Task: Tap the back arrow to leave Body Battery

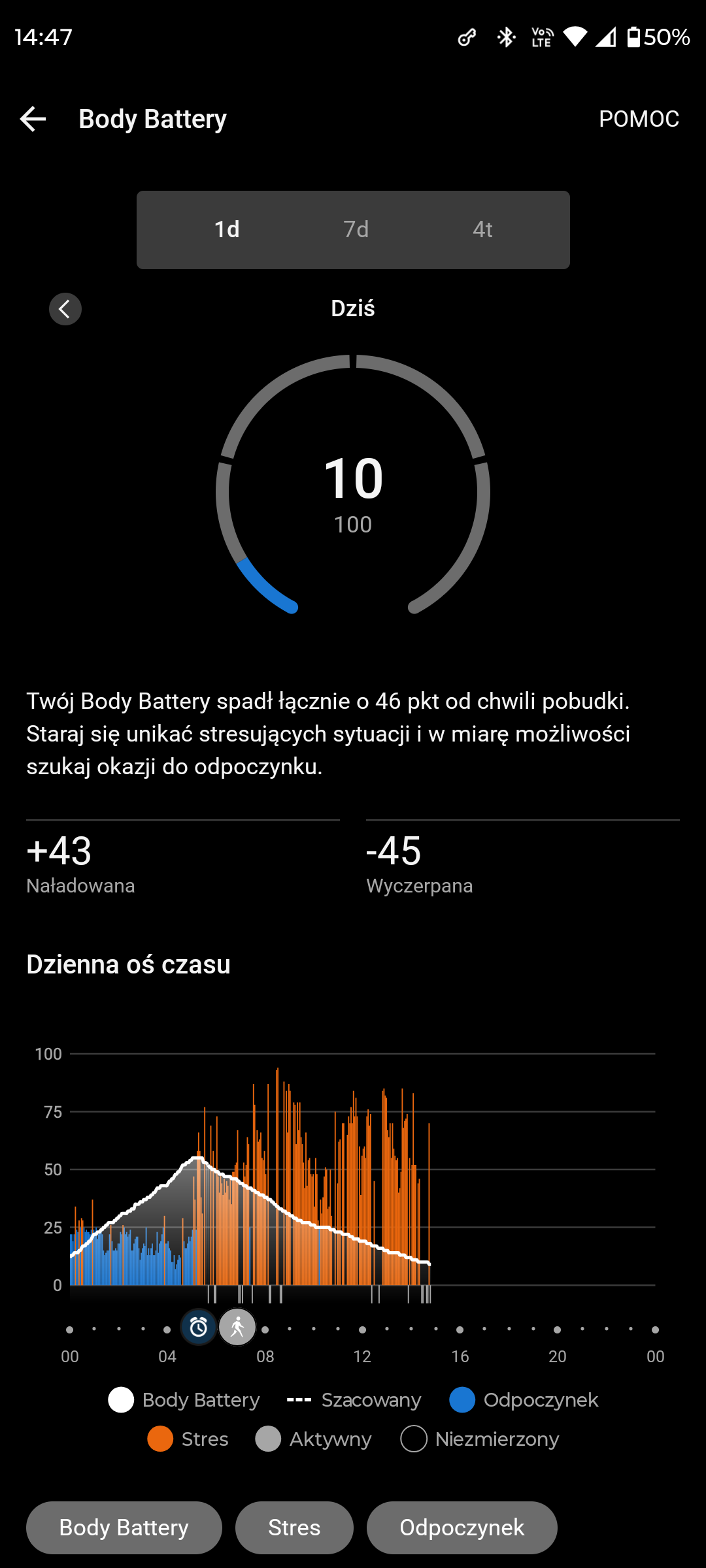Action: pos(33,118)
